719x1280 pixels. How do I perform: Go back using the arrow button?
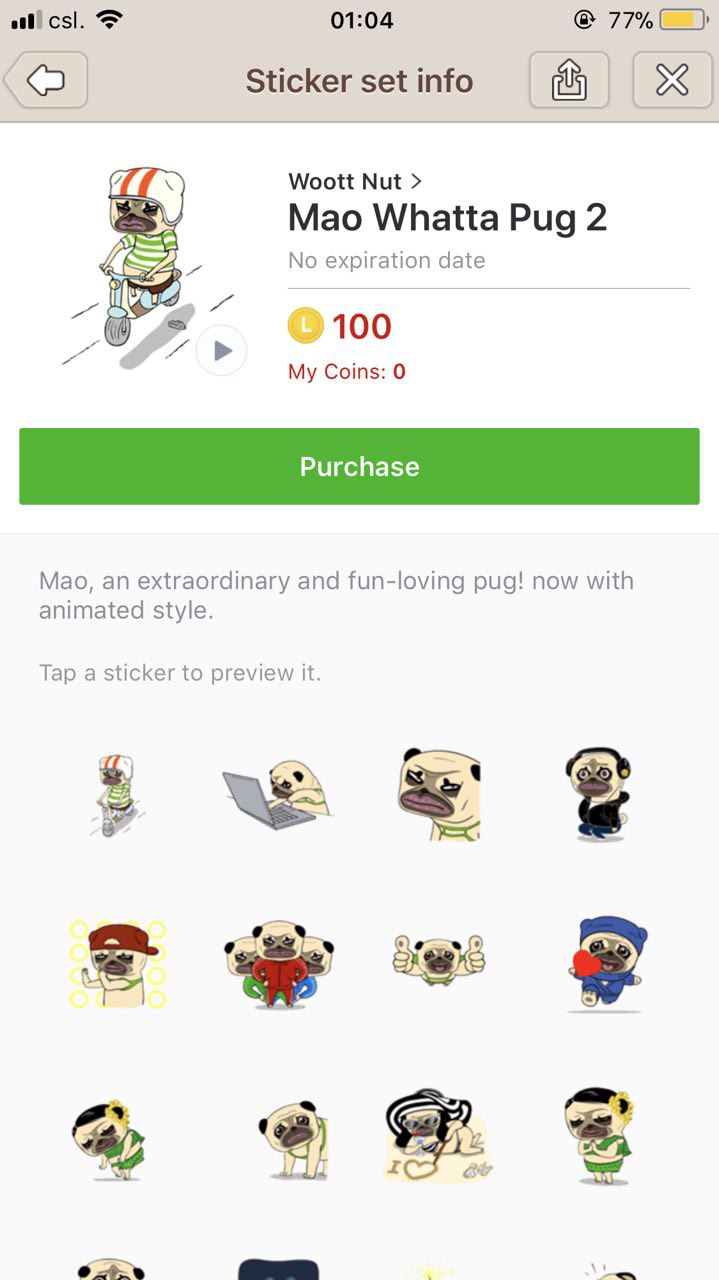[x=46, y=81]
